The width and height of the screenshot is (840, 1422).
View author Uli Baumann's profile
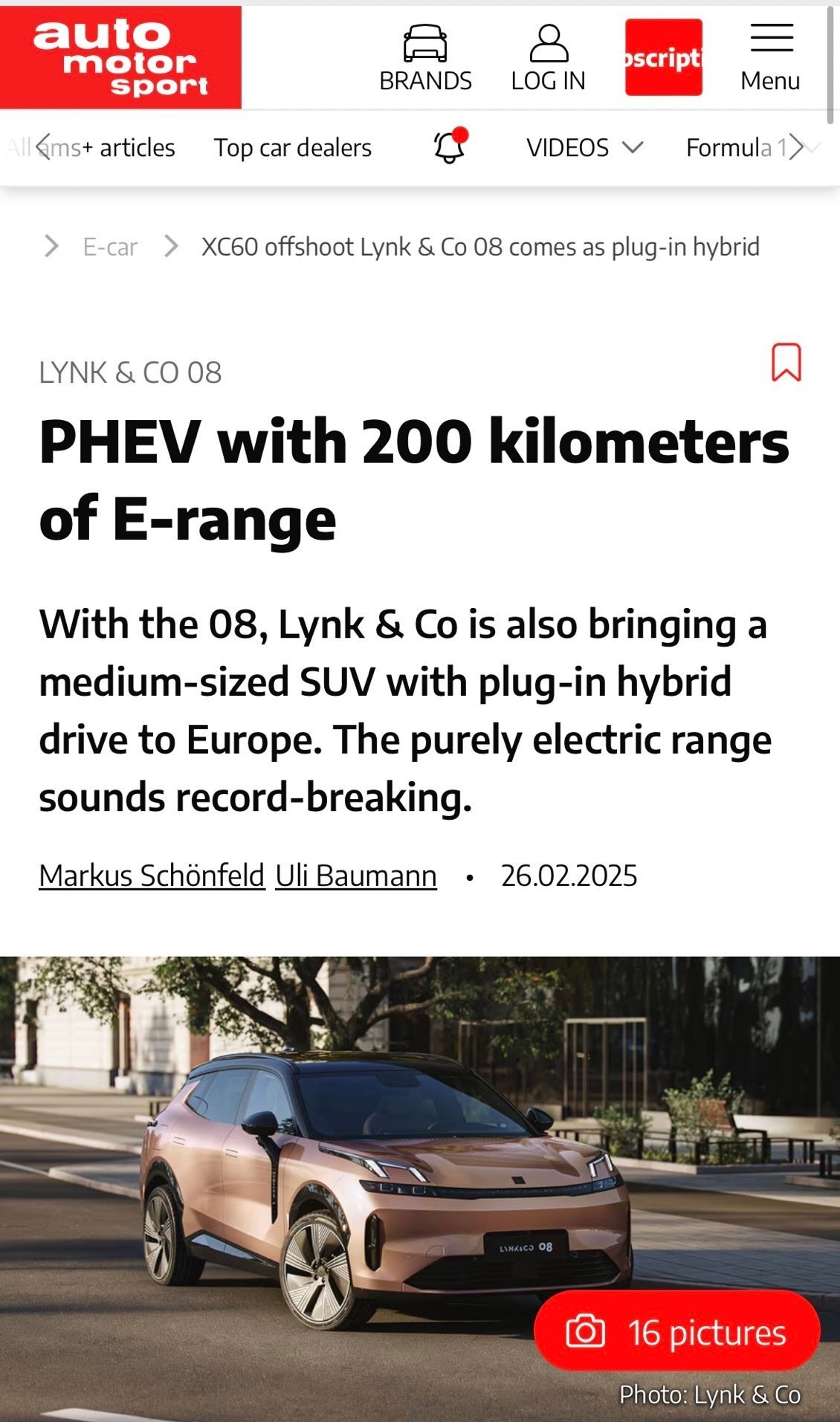pyautogui.click(x=356, y=876)
